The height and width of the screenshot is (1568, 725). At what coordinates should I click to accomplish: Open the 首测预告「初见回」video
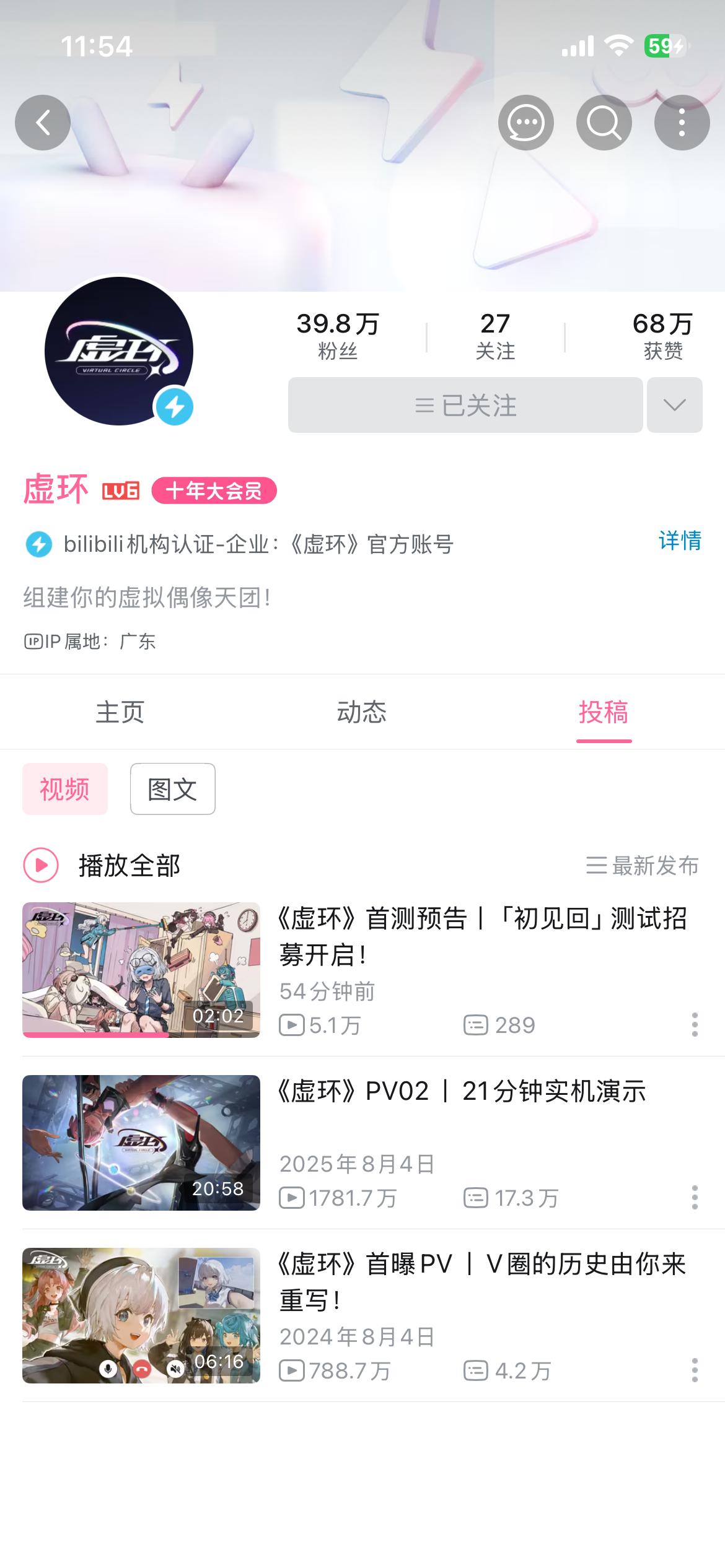pyautogui.click(x=482, y=936)
